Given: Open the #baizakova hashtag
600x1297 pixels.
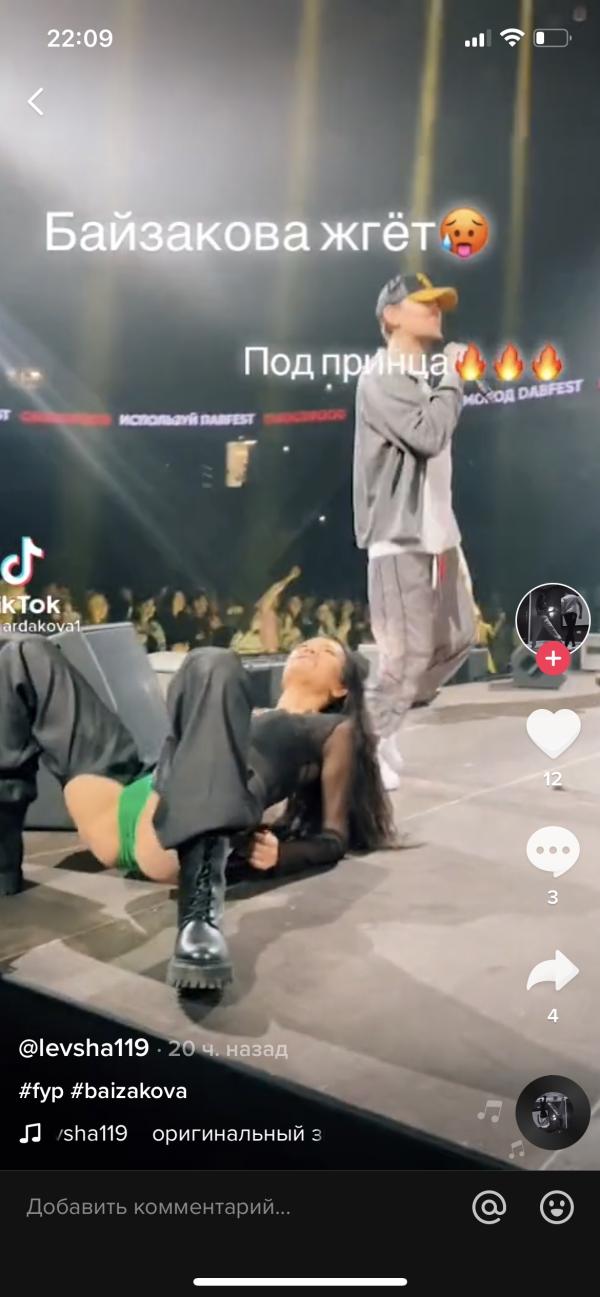Looking at the screenshot, I should coord(129,1090).
